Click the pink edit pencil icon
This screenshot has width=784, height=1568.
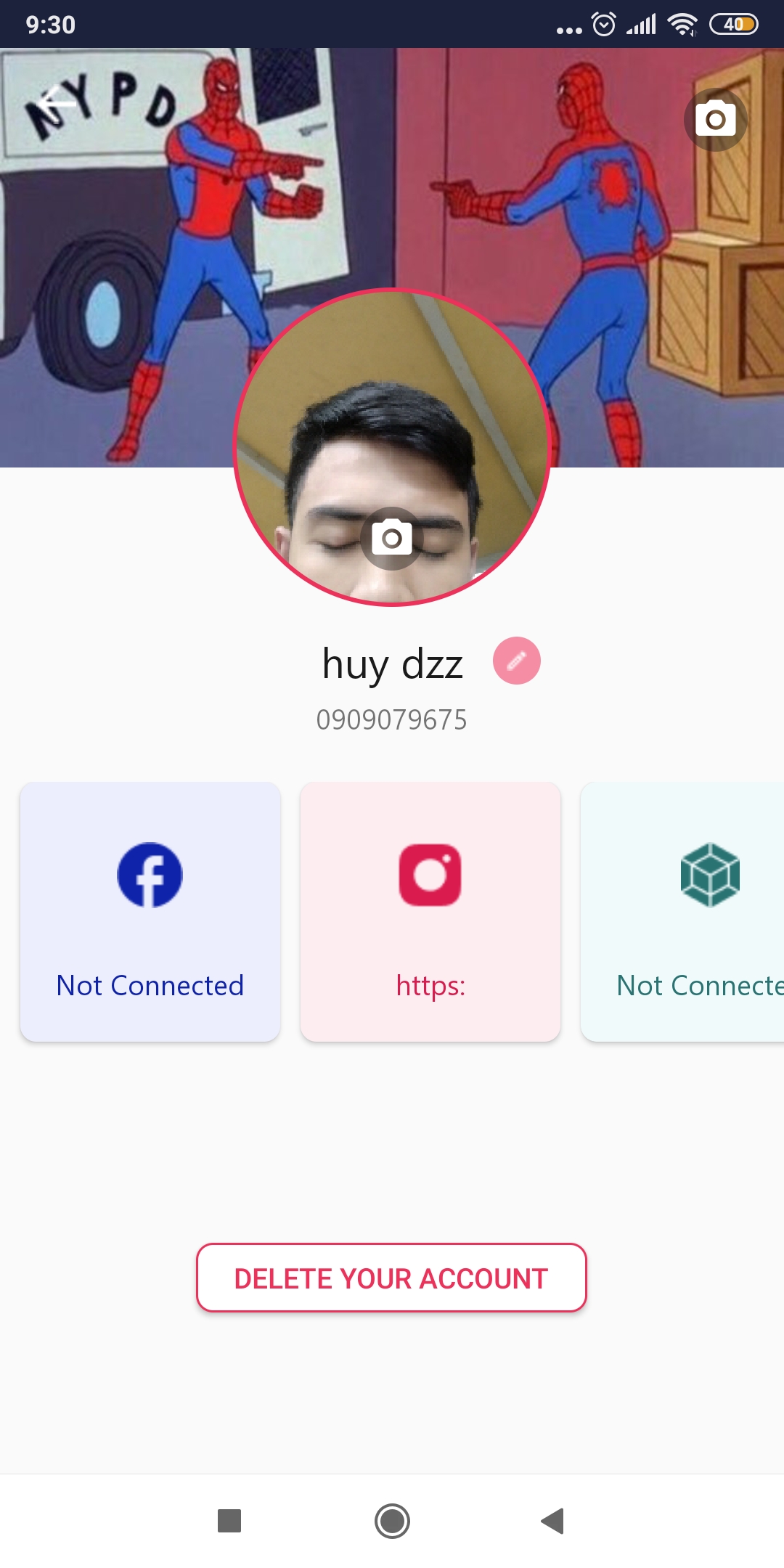pos(516,661)
